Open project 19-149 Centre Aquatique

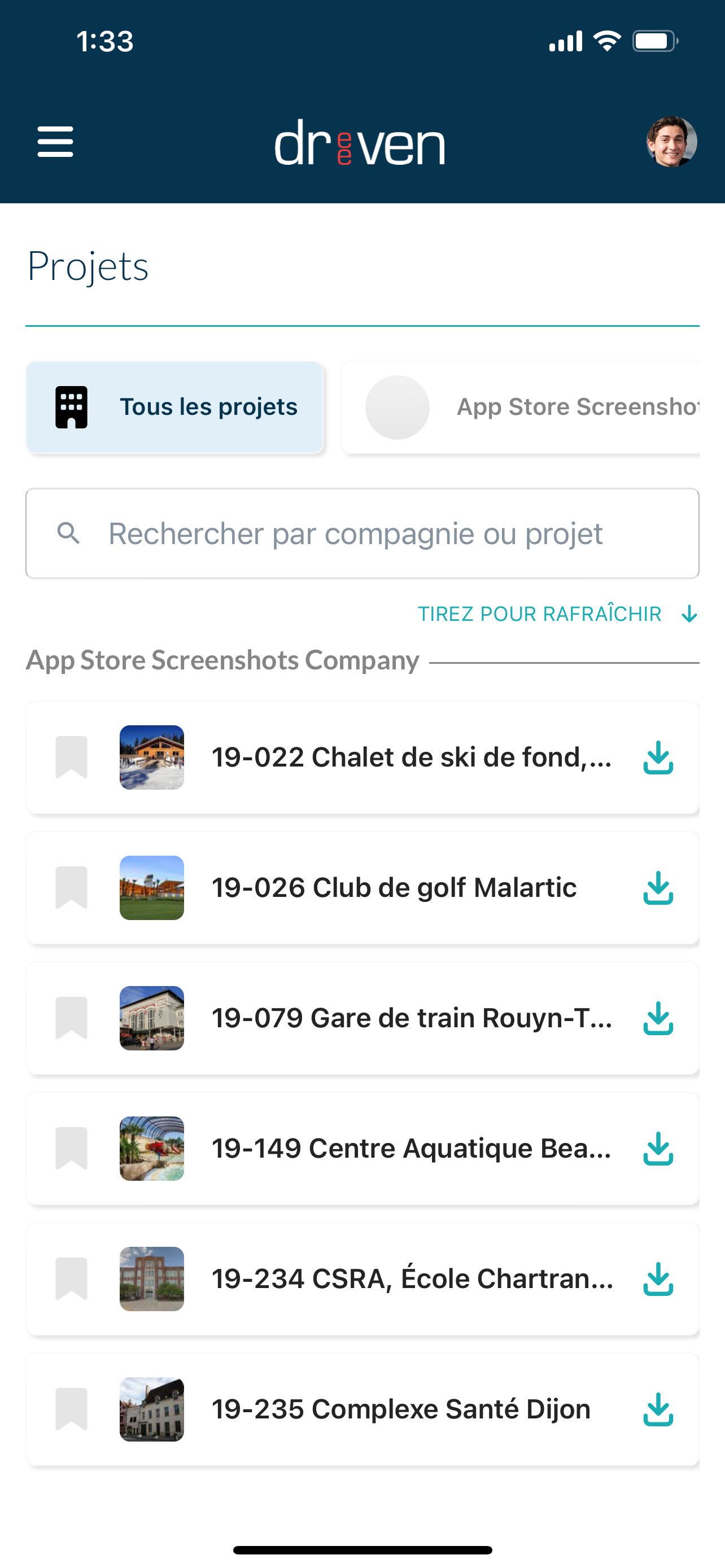pyautogui.click(x=411, y=1149)
